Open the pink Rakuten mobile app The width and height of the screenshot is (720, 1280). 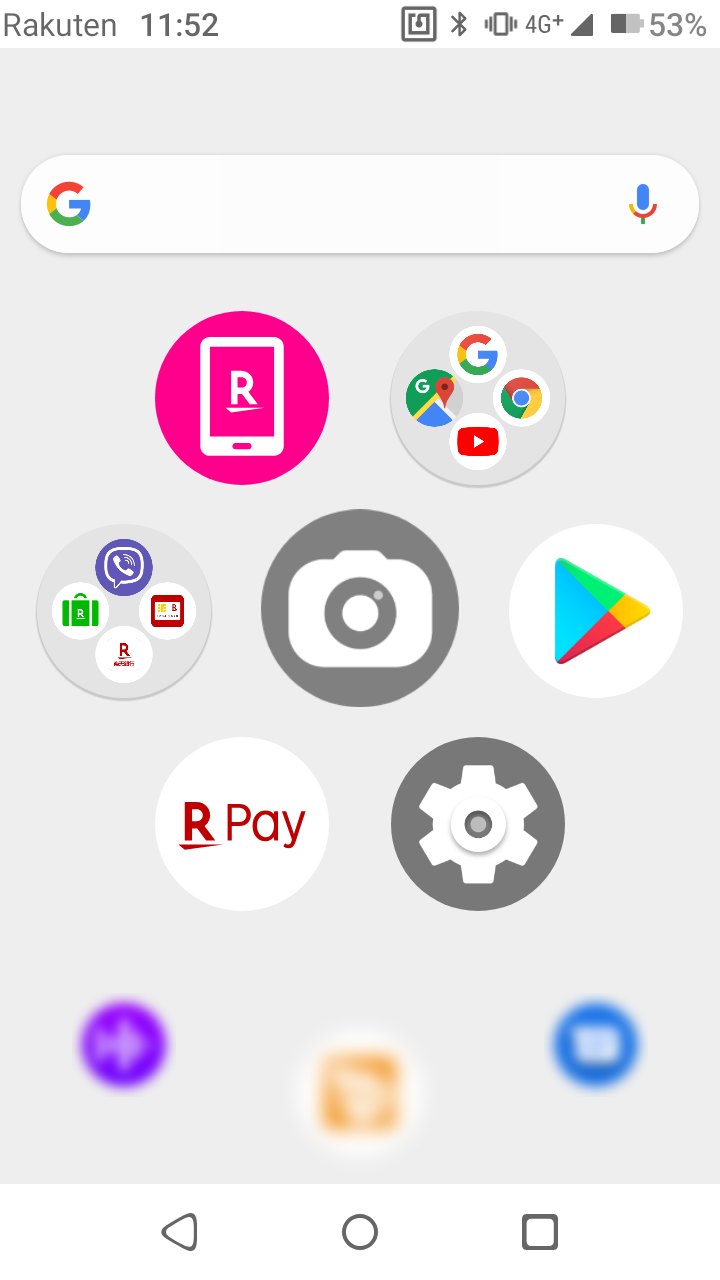(x=242, y=398)
